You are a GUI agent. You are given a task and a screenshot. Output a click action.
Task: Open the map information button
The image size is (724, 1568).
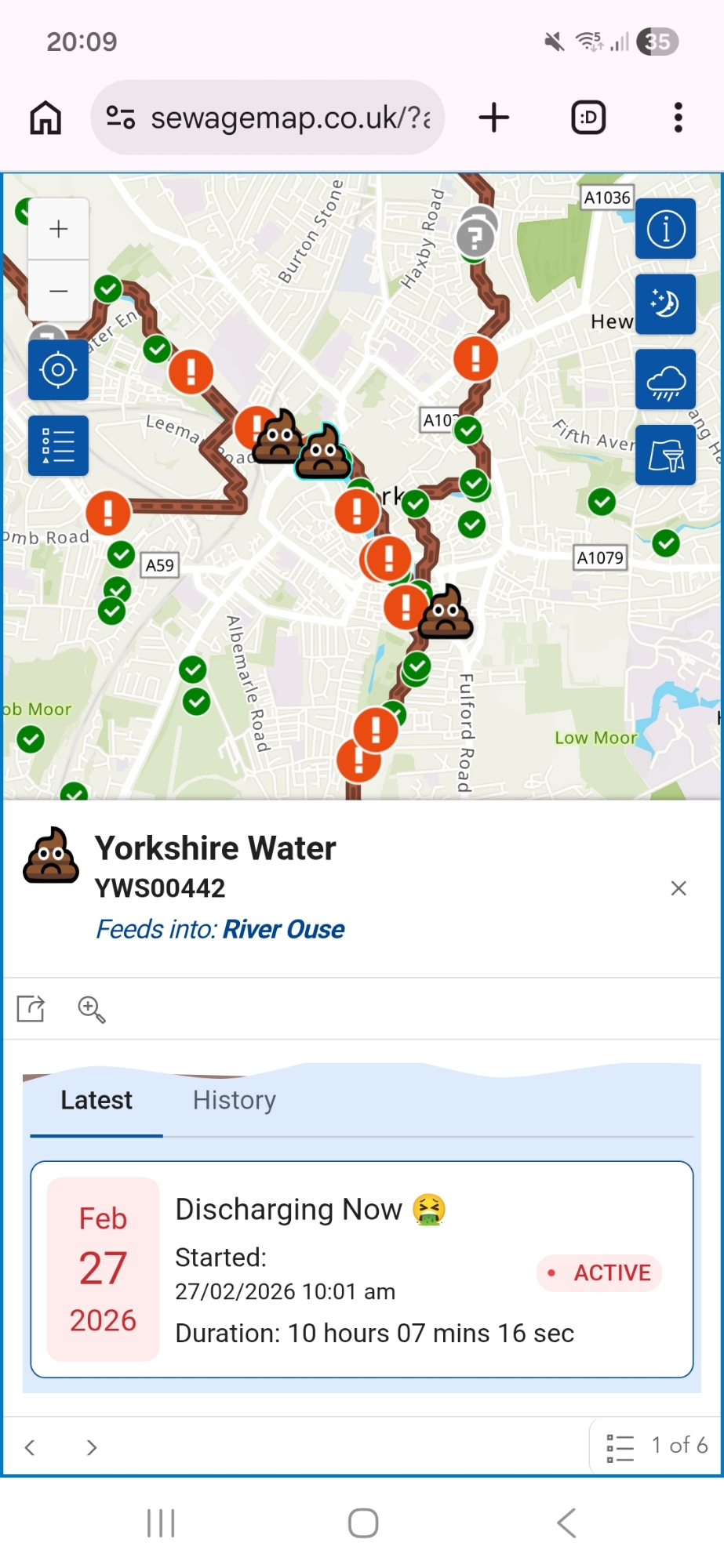click(x=665, y=229)
